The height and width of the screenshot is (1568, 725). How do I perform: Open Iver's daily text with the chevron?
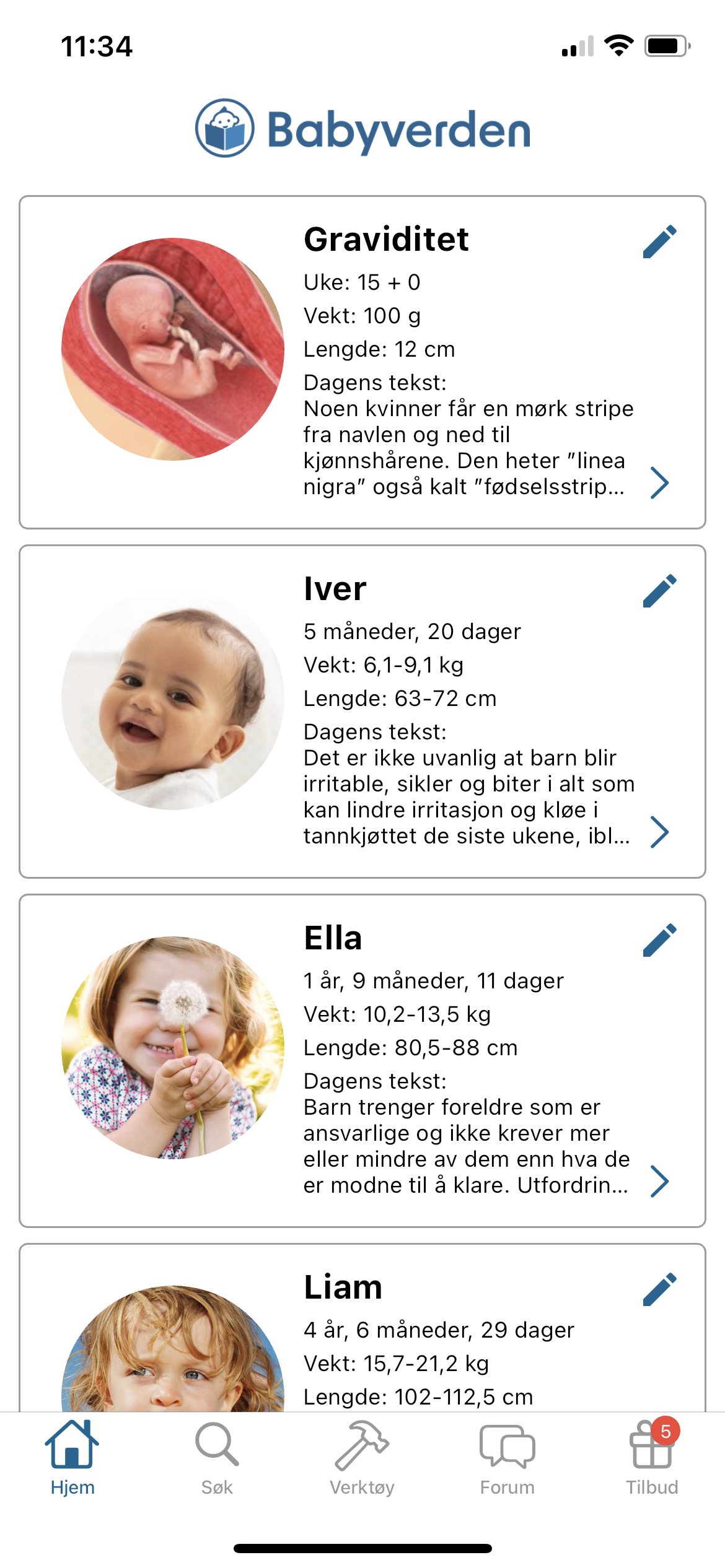[659, 832]
